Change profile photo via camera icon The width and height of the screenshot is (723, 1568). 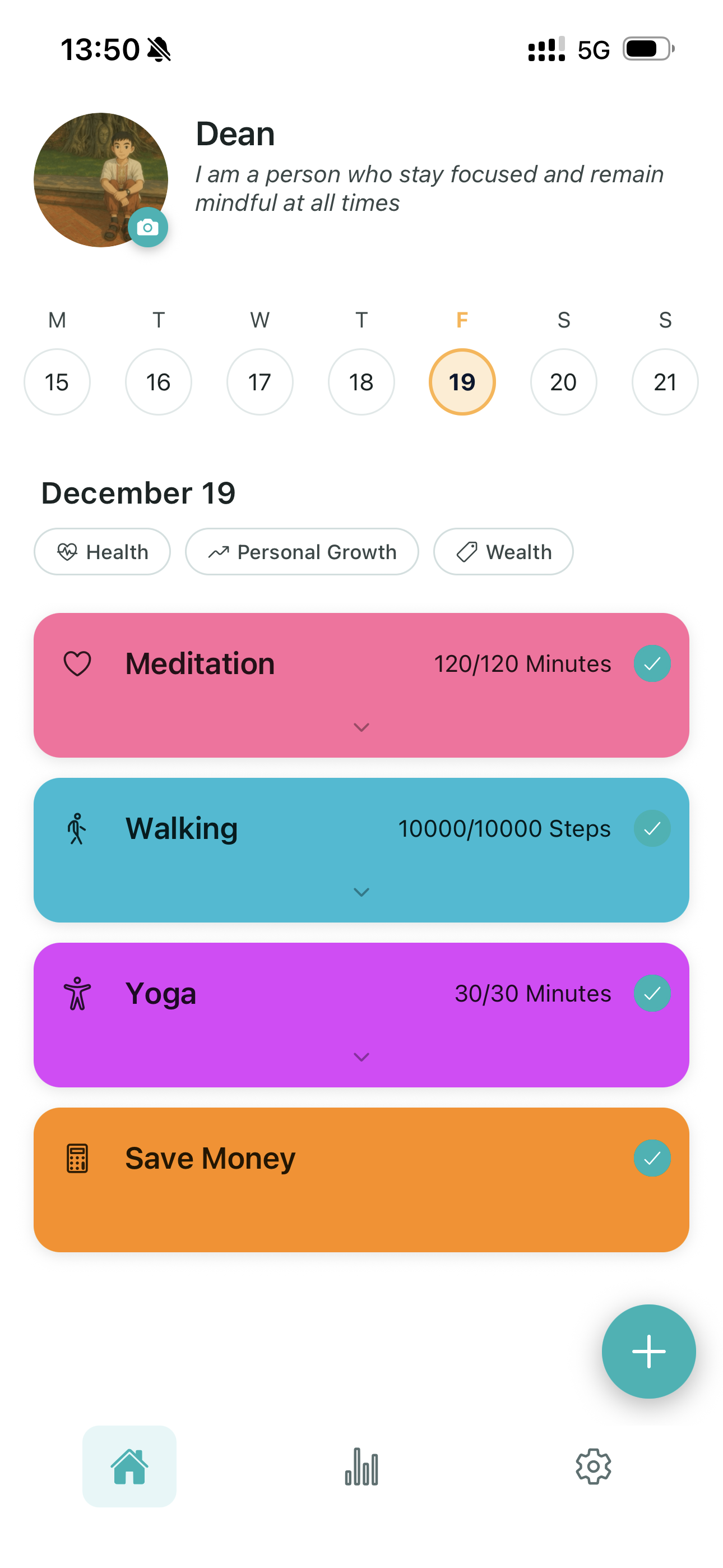click(x=147, y=228)
